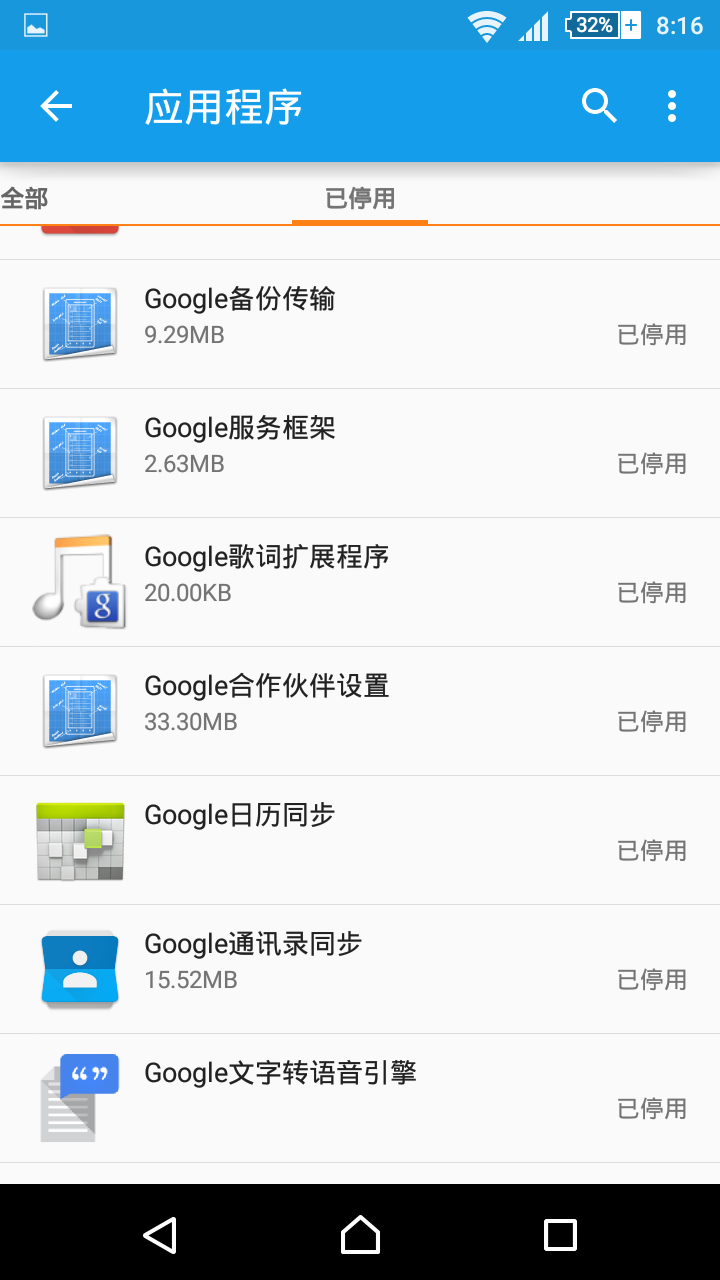Tap the system home button
This screenshot has width=720, height=1280.
coord(360,1235)
